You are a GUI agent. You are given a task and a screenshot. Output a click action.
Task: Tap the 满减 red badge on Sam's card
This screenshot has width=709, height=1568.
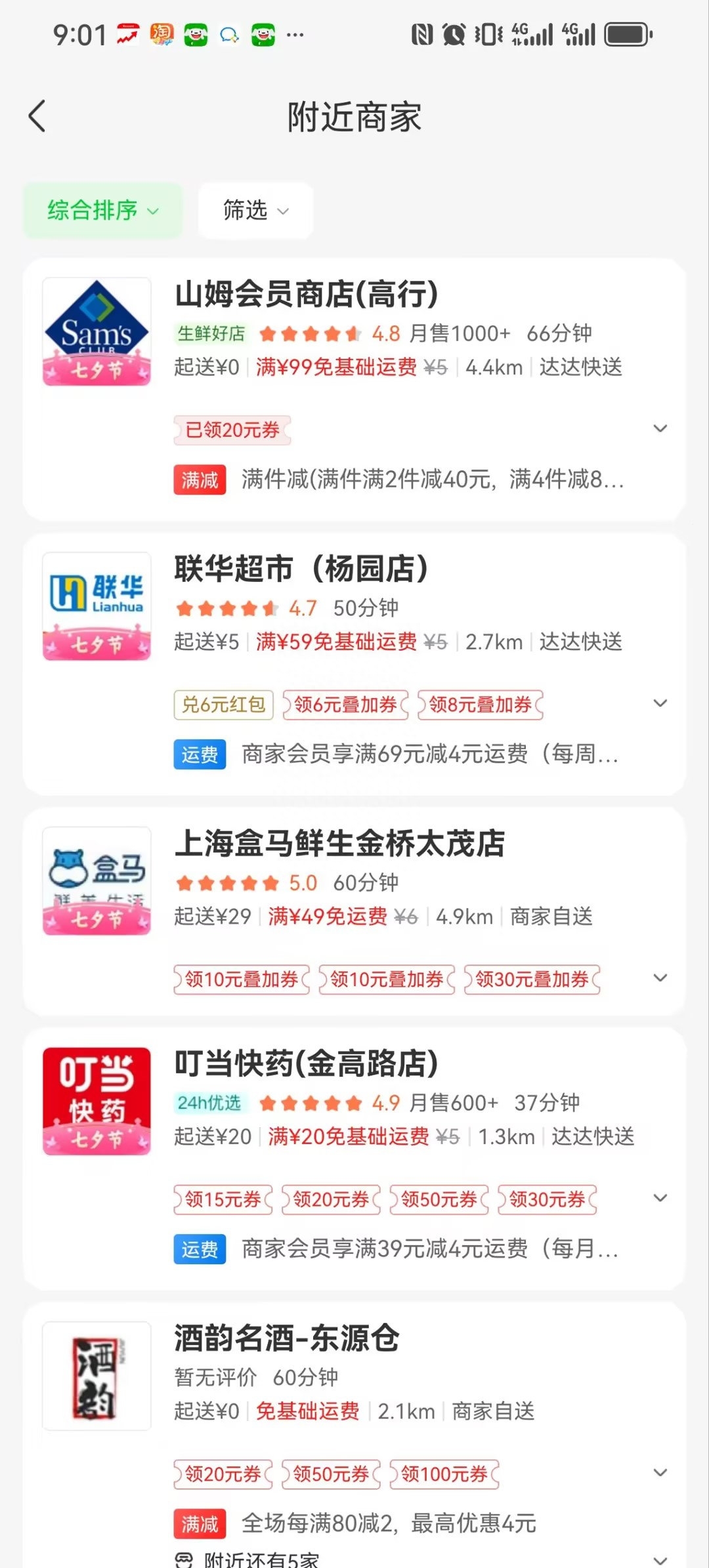(199, 481)
